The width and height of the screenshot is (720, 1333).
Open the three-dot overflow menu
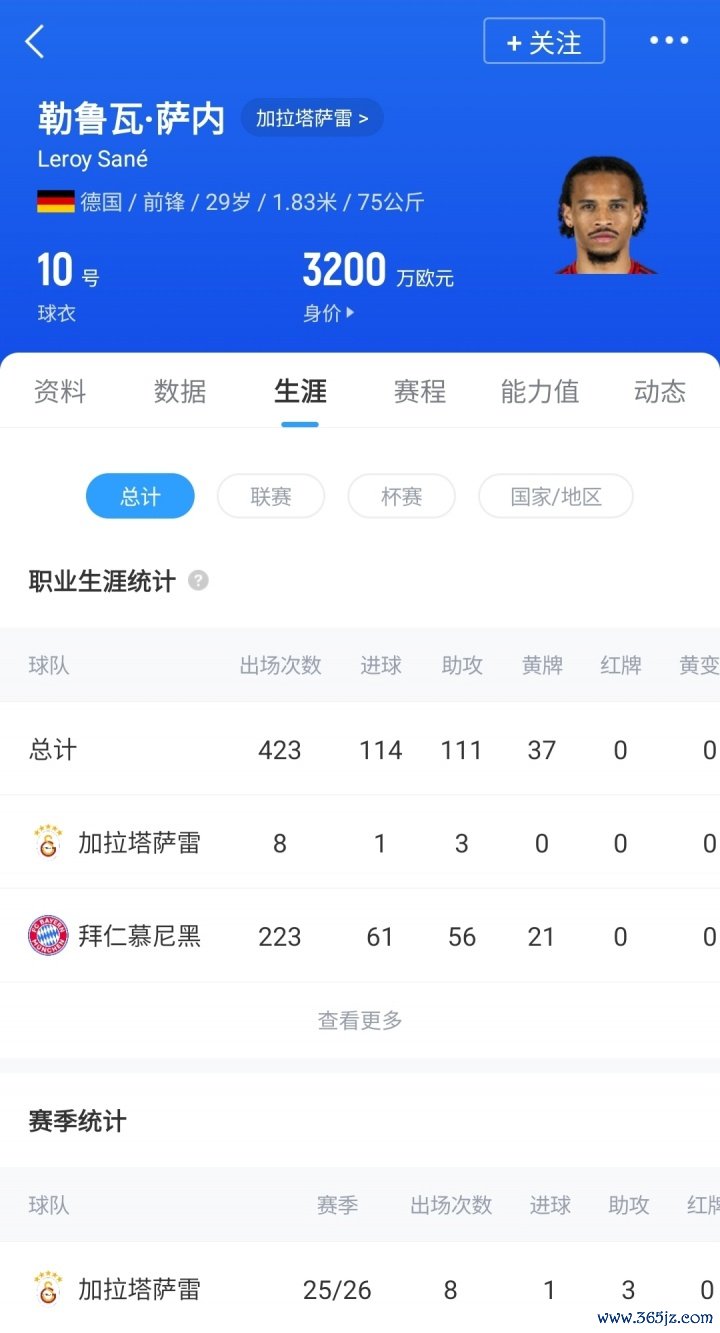(669, 41)
